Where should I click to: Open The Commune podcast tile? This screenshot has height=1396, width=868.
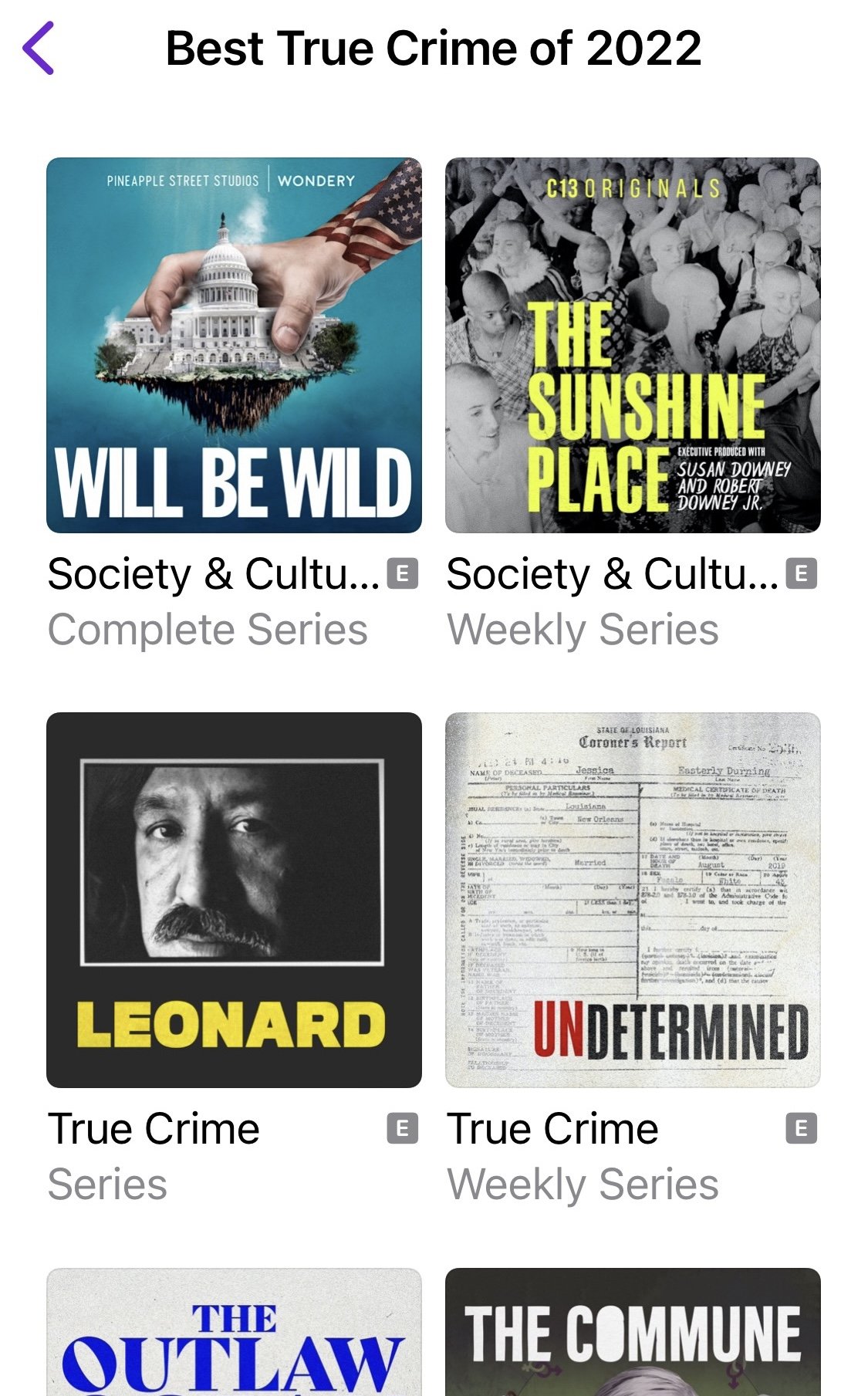(633, 1332)
